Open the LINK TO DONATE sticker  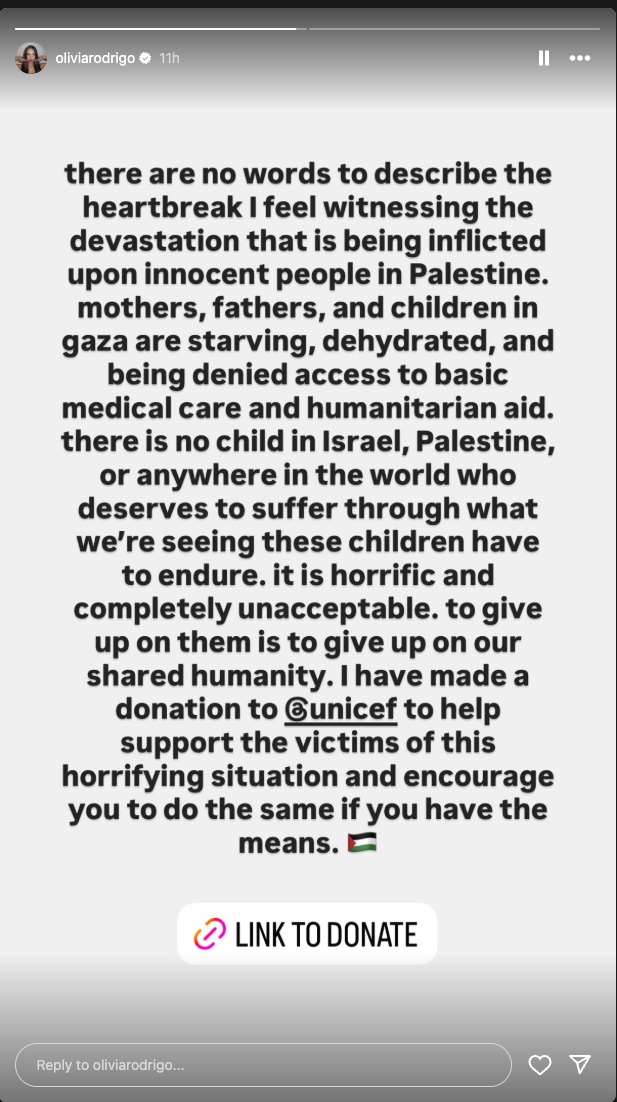click(x=307, y=934)
